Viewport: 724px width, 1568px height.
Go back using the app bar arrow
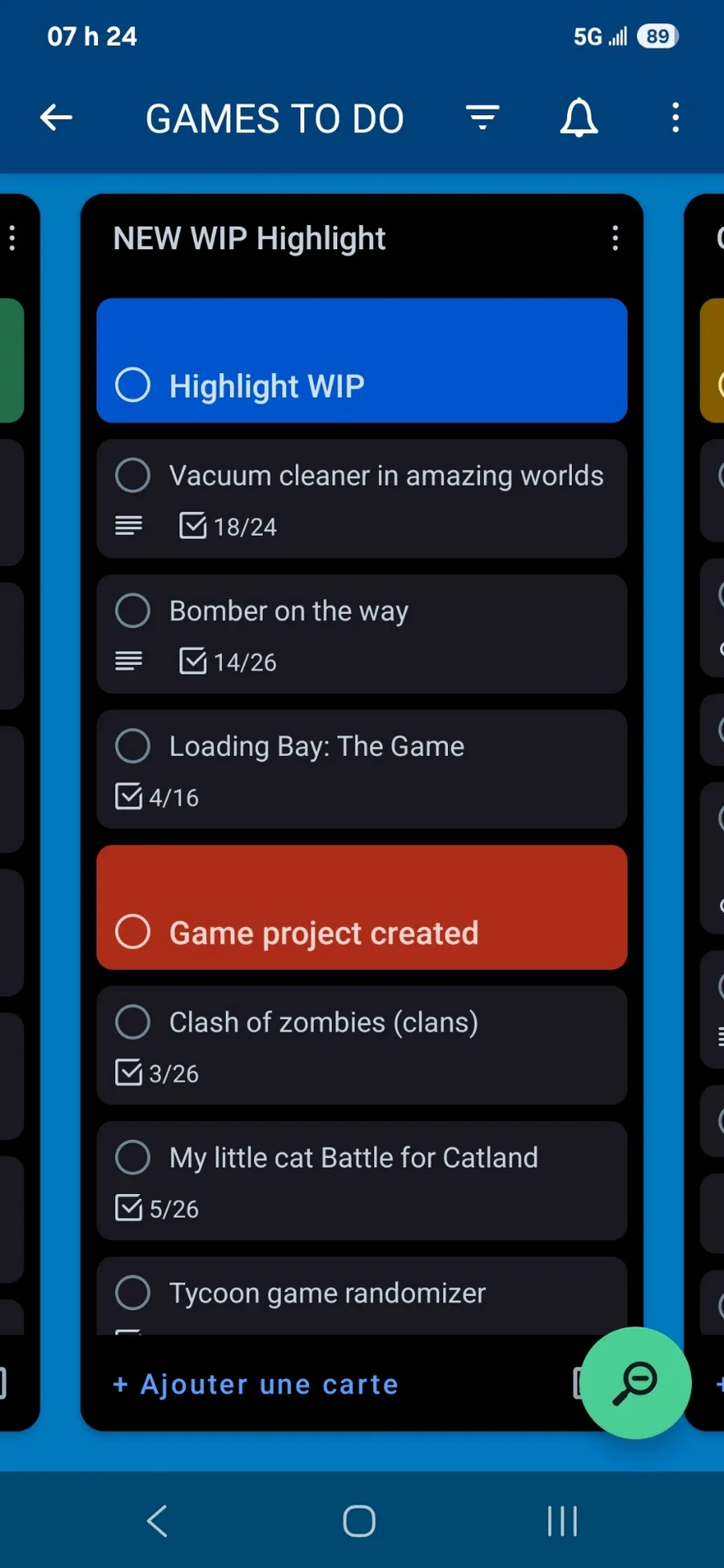[56, 118]
